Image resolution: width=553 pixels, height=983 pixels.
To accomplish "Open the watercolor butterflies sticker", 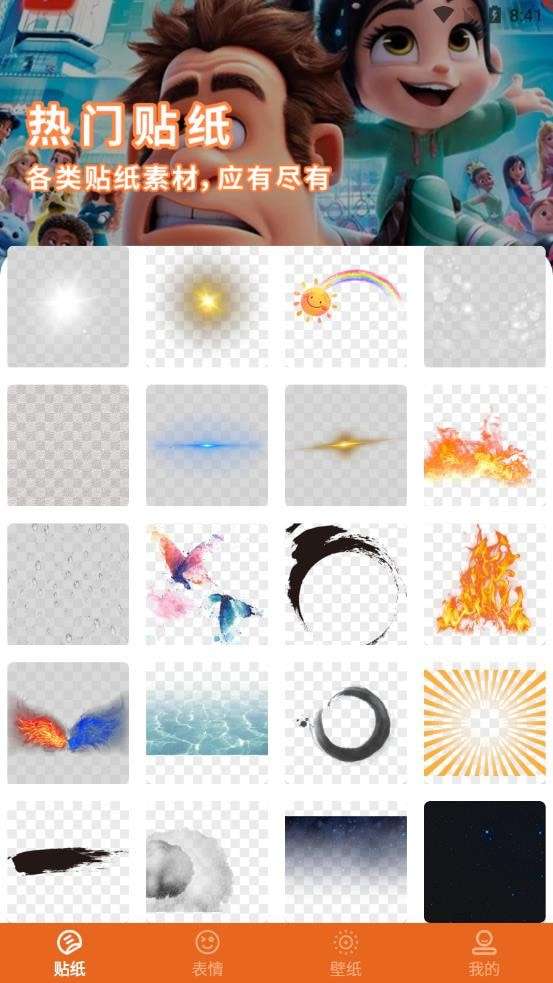I will click(207, 584).
